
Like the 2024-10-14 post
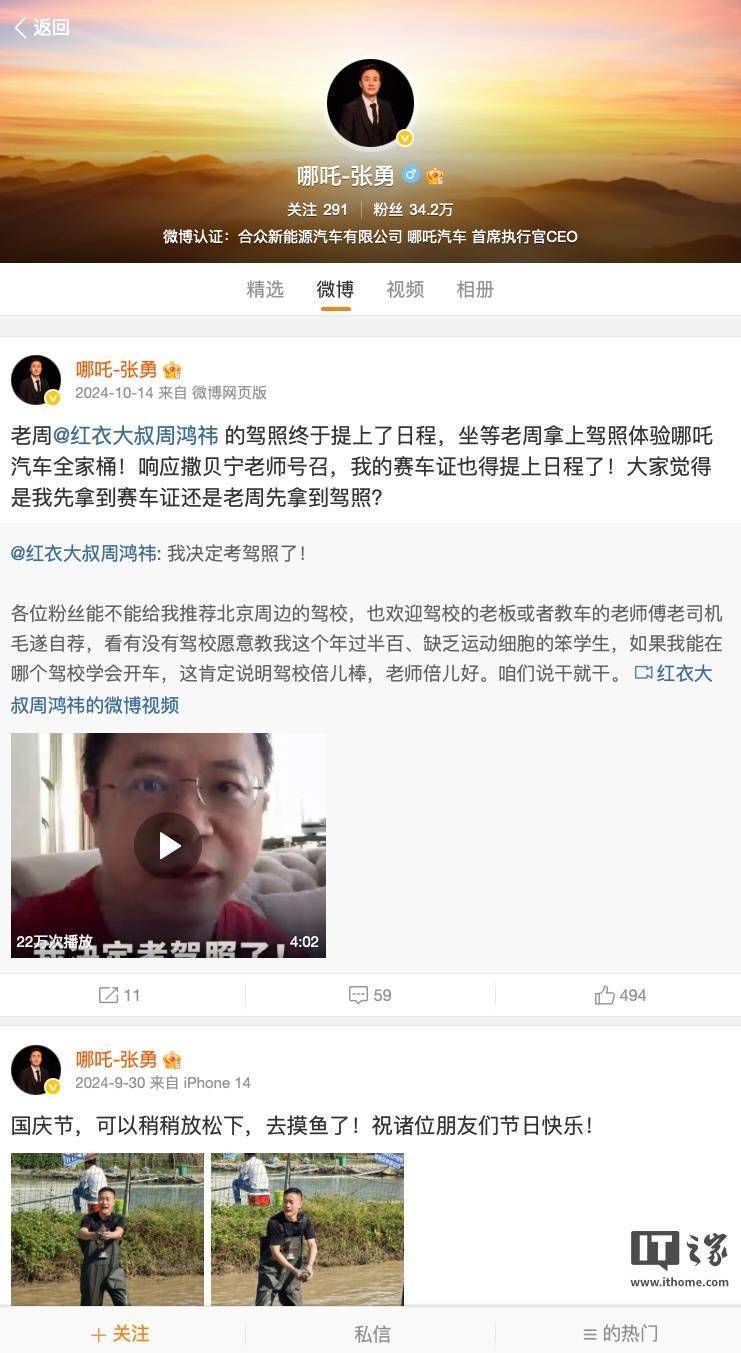[x=620, y=995]
